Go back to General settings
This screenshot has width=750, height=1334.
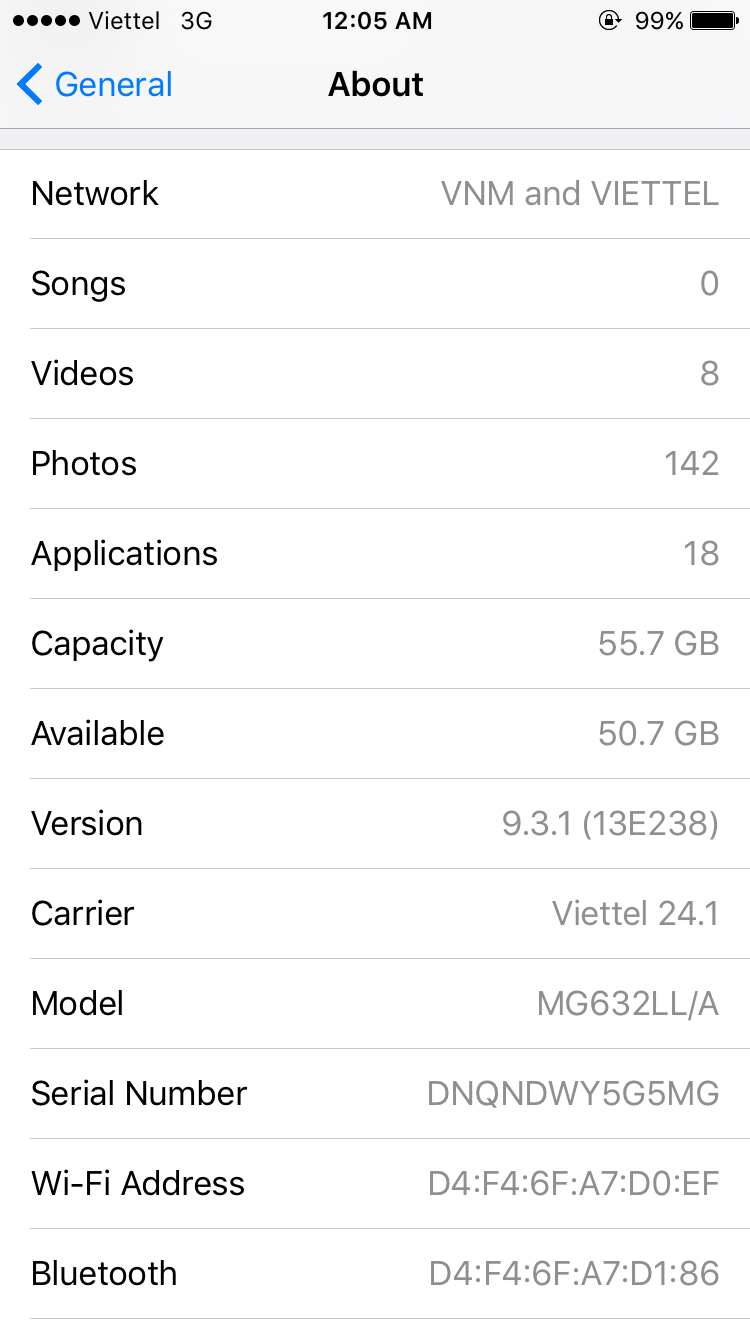pos(95,85)
